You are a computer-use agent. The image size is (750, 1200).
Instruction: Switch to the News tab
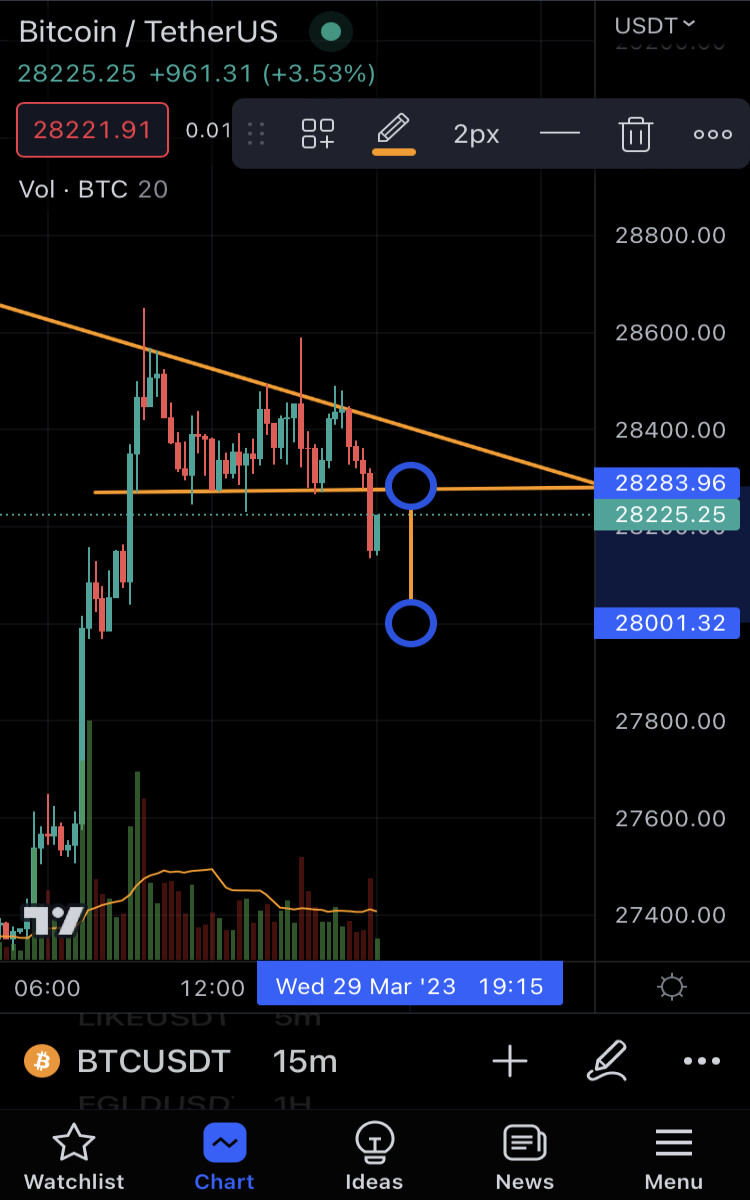tap(524, 1155)
